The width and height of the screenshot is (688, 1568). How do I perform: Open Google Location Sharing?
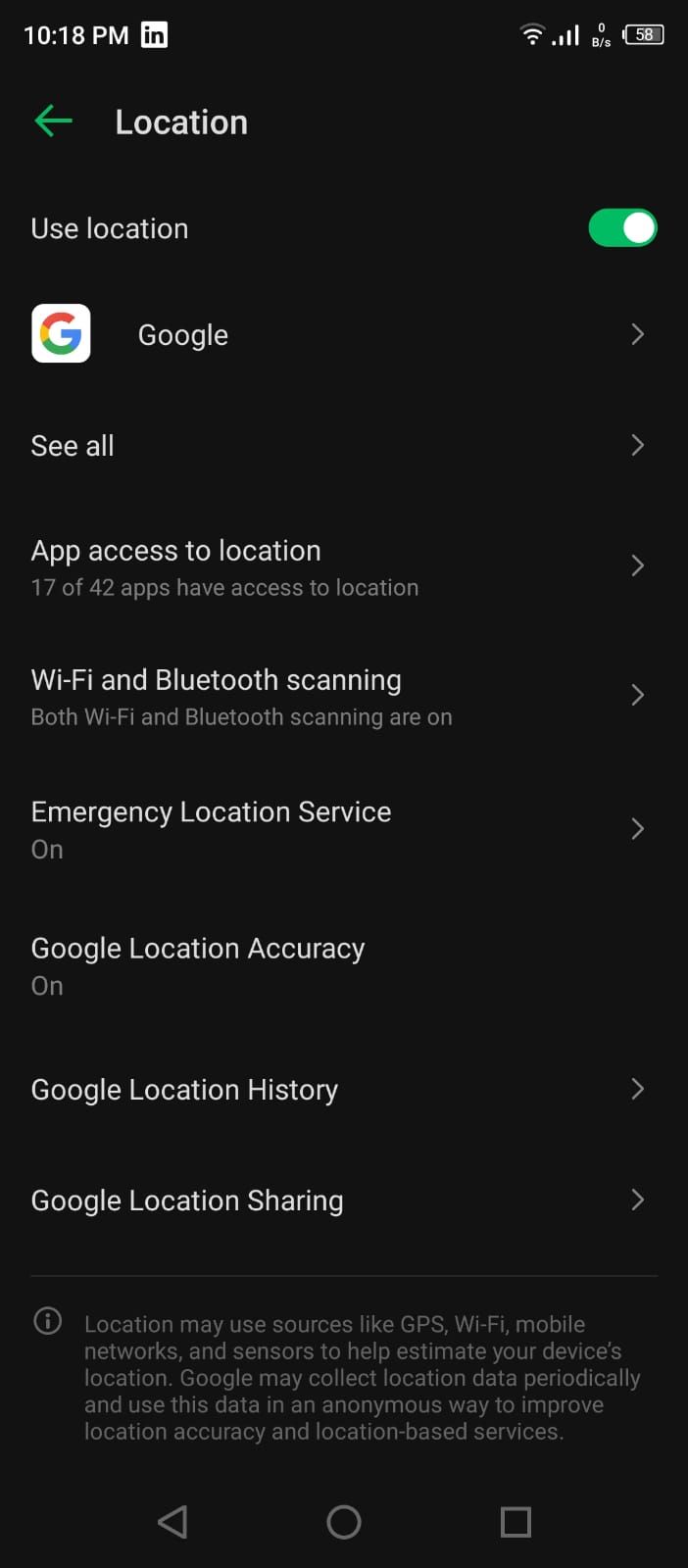tap(343, 1200)
